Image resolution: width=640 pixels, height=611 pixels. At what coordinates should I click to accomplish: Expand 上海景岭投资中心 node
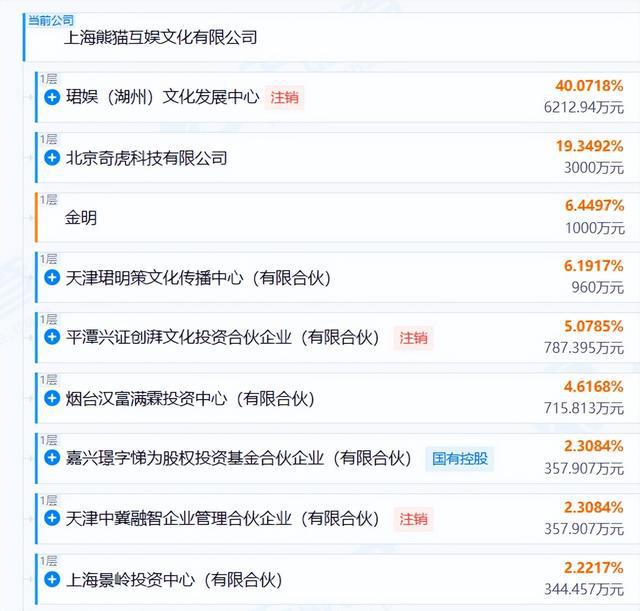coord(52,579)
